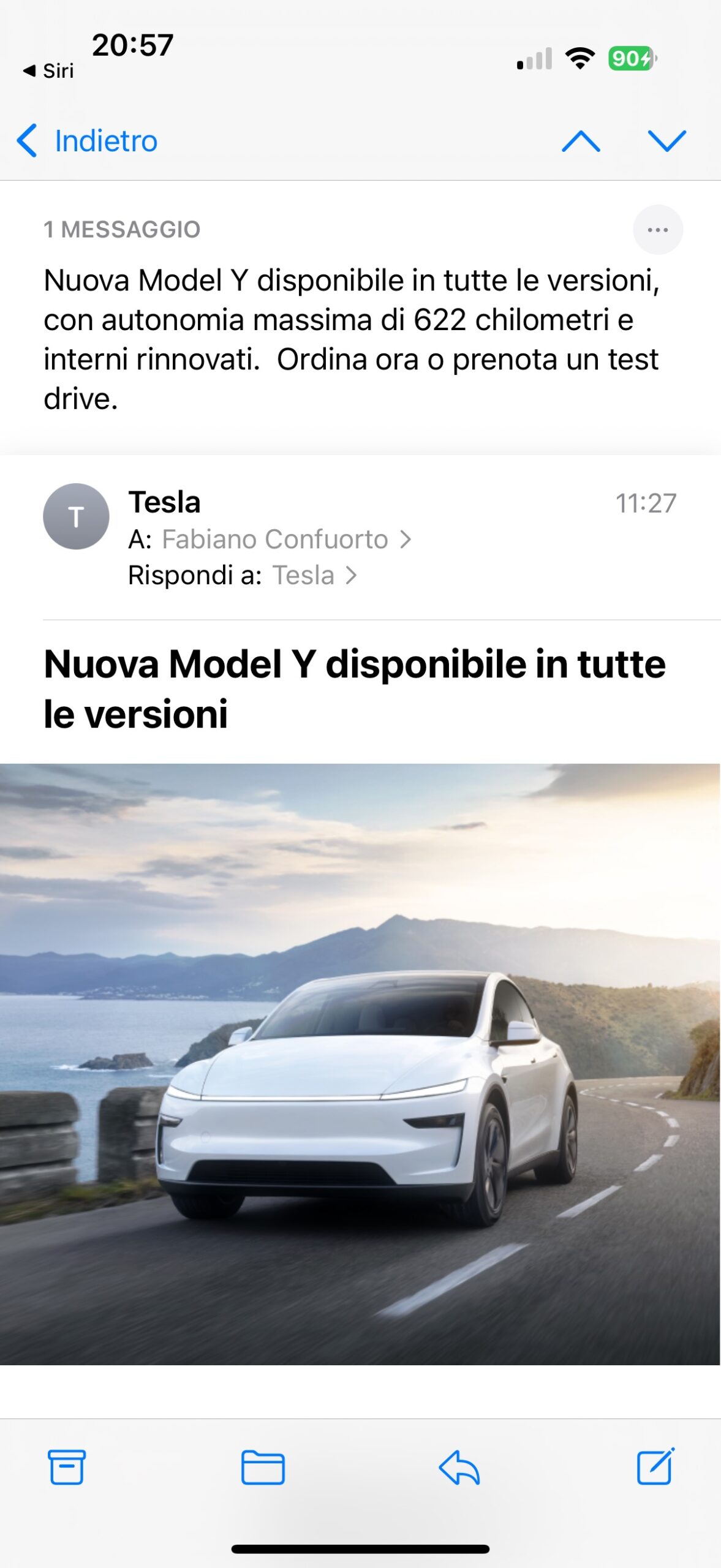
Task: Open the Model Y banner image
Action: (x=360, y=1064)
